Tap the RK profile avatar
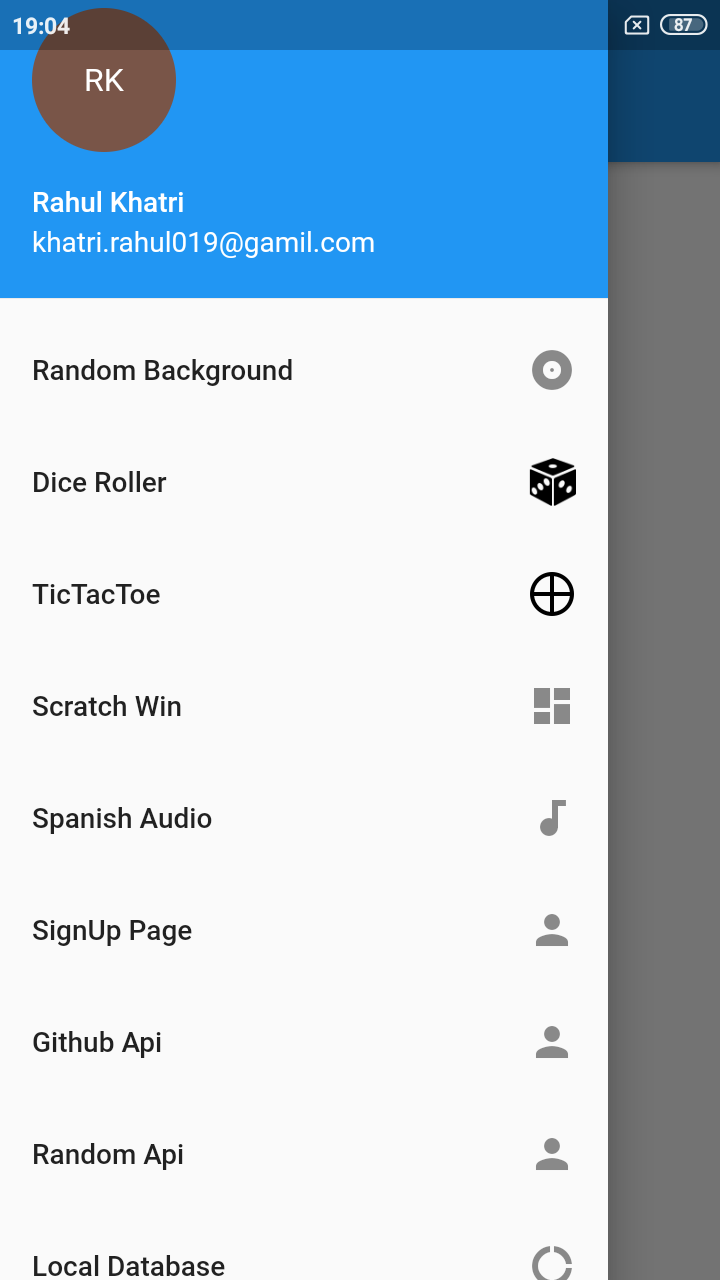 click(x=104, y=80)
